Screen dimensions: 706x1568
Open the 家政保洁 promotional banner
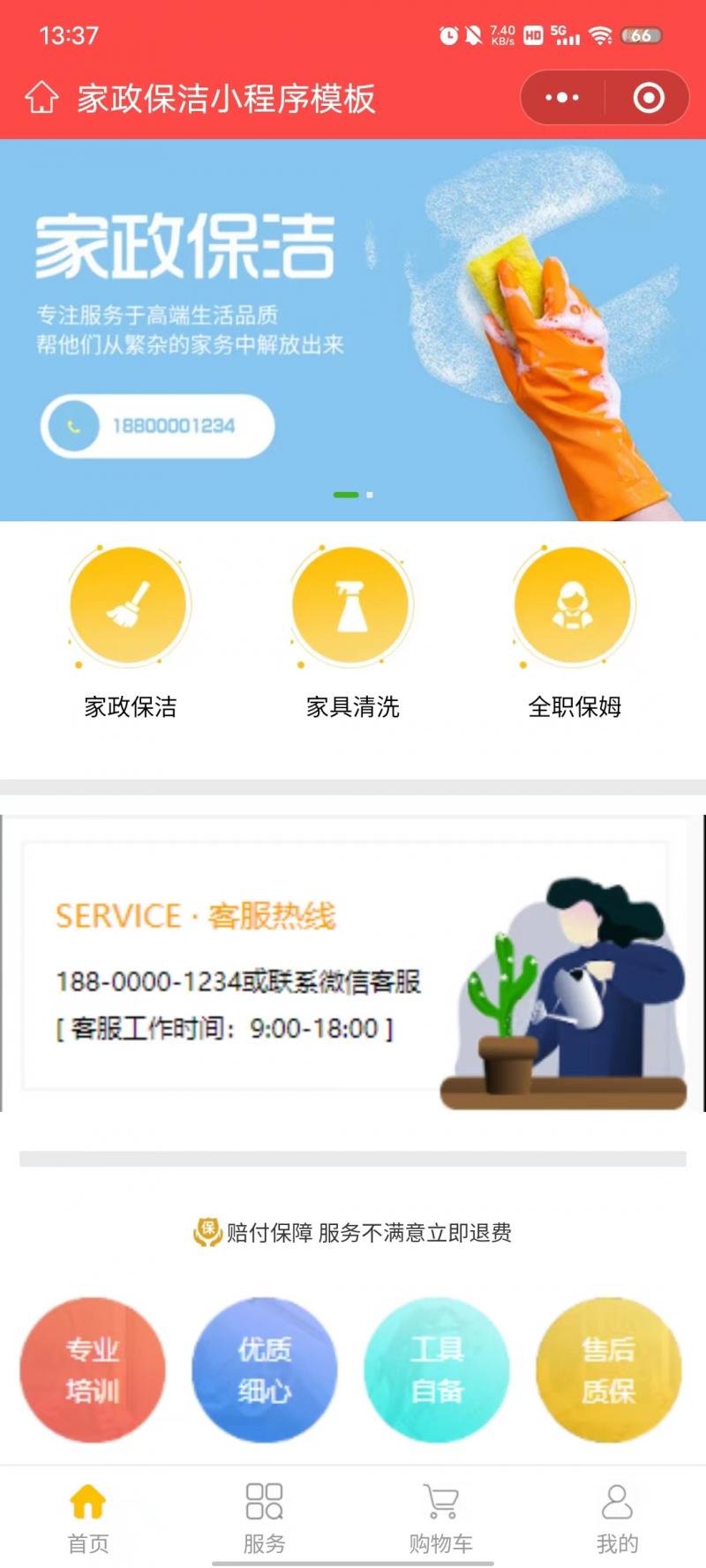point(353,330)
